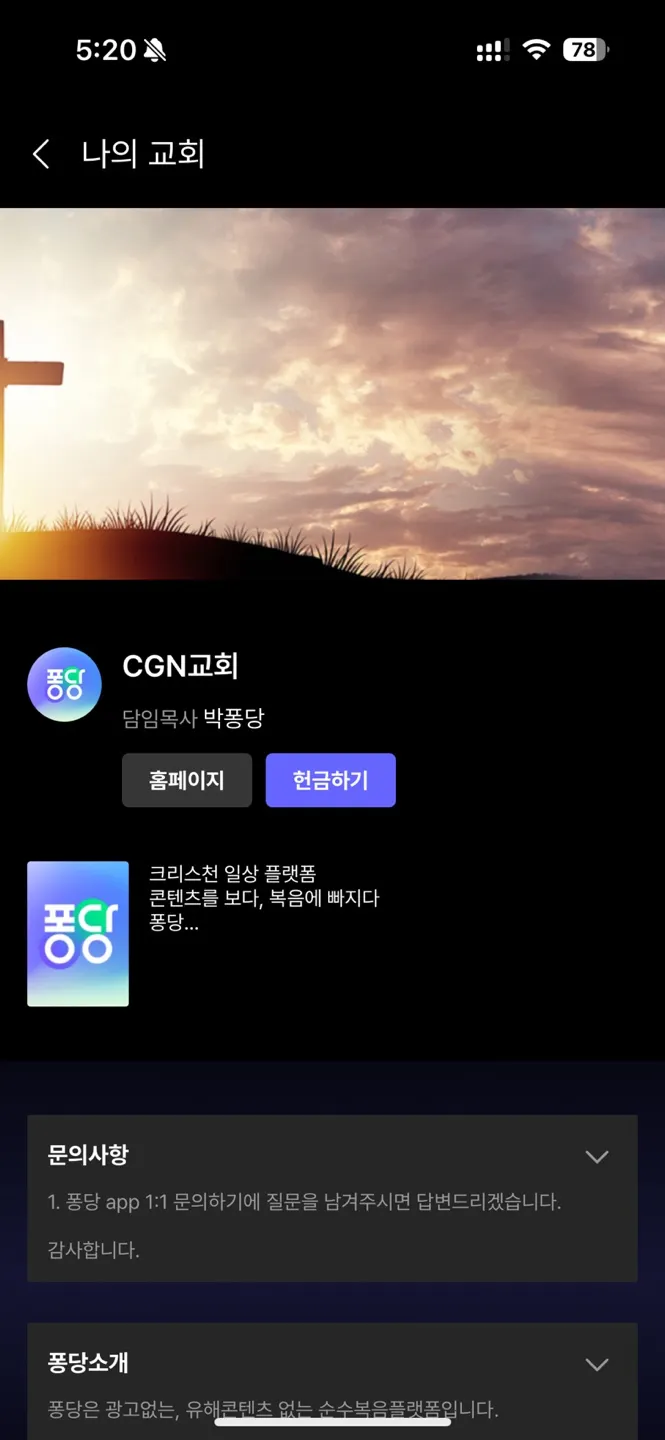Collapse the 퐁당소개 section chevron
This screenshot has height=1440, width=665.
point(597,1365)
